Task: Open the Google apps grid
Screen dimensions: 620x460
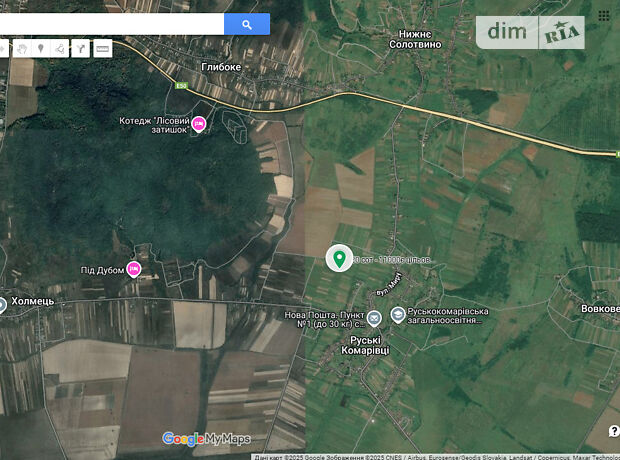Action: (604, 16)
